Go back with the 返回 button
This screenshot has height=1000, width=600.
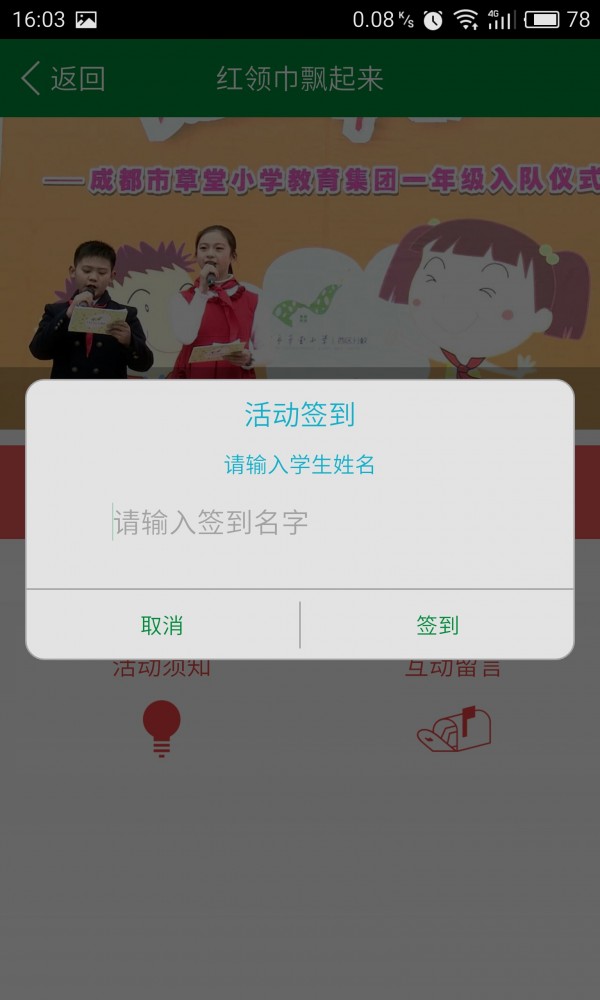pos(62,78)
